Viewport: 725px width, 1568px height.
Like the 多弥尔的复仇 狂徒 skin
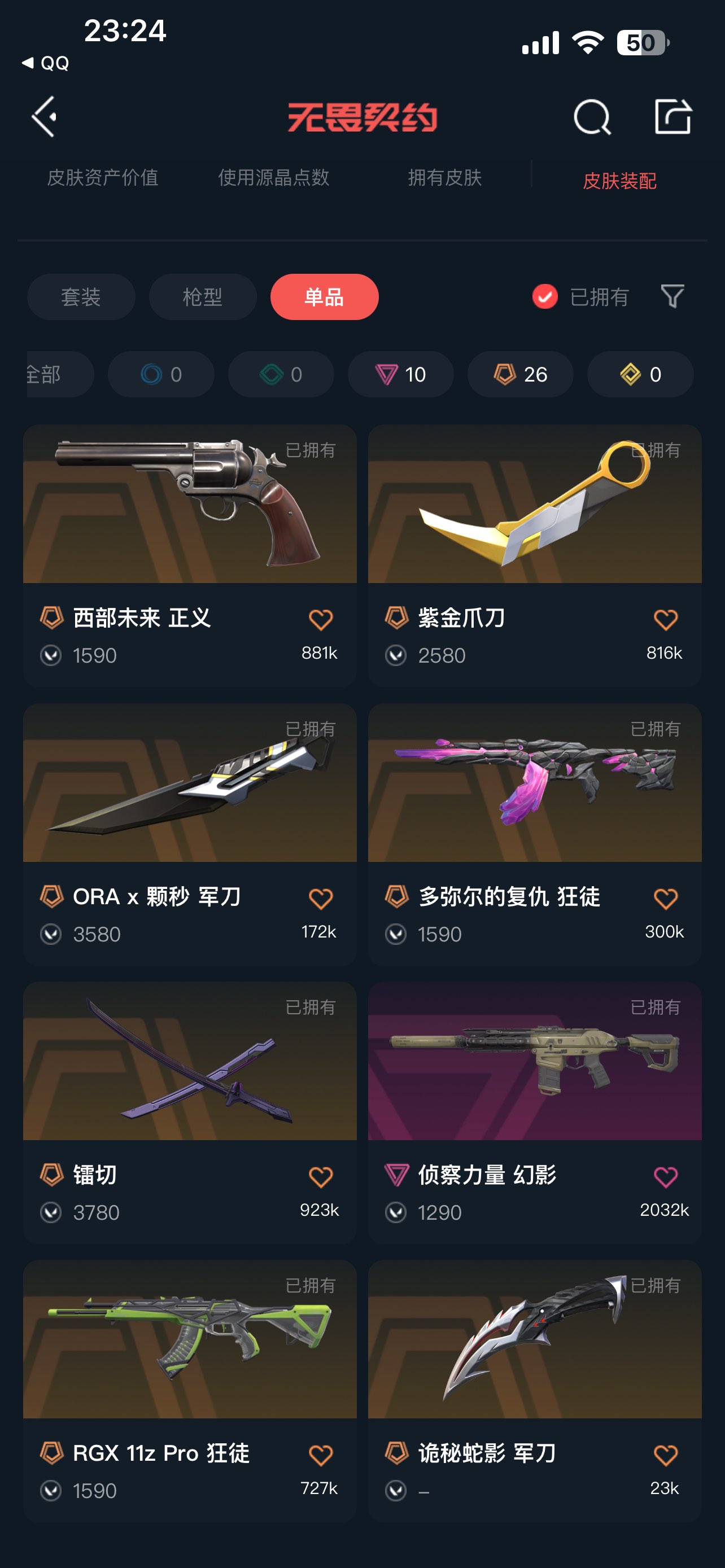665,899
